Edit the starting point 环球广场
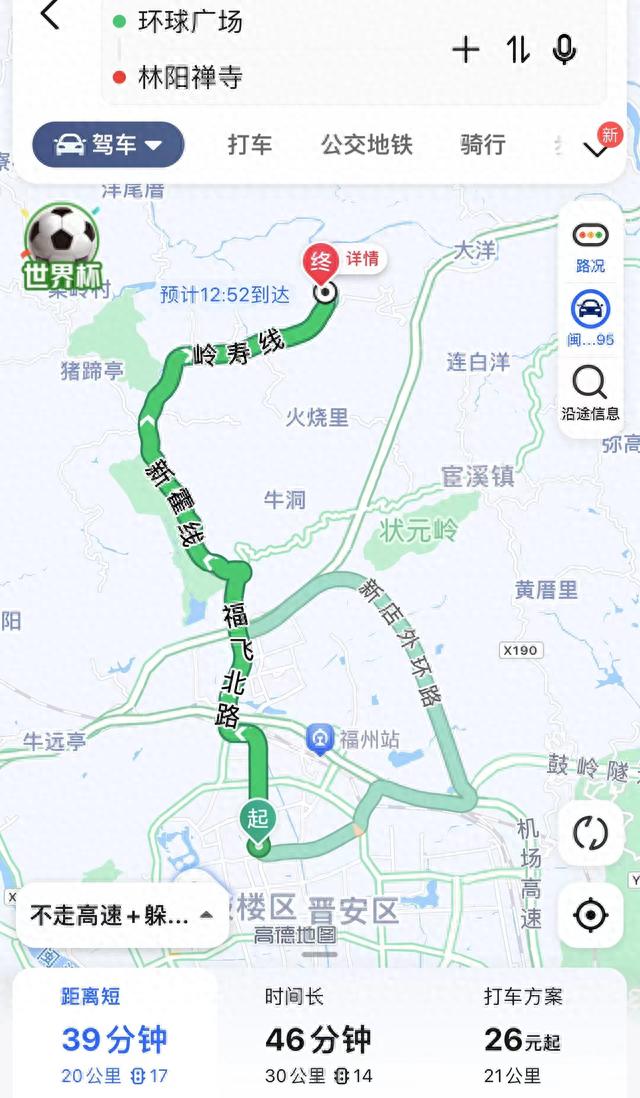Screen dimensions: 640x1098 [190, 22]
